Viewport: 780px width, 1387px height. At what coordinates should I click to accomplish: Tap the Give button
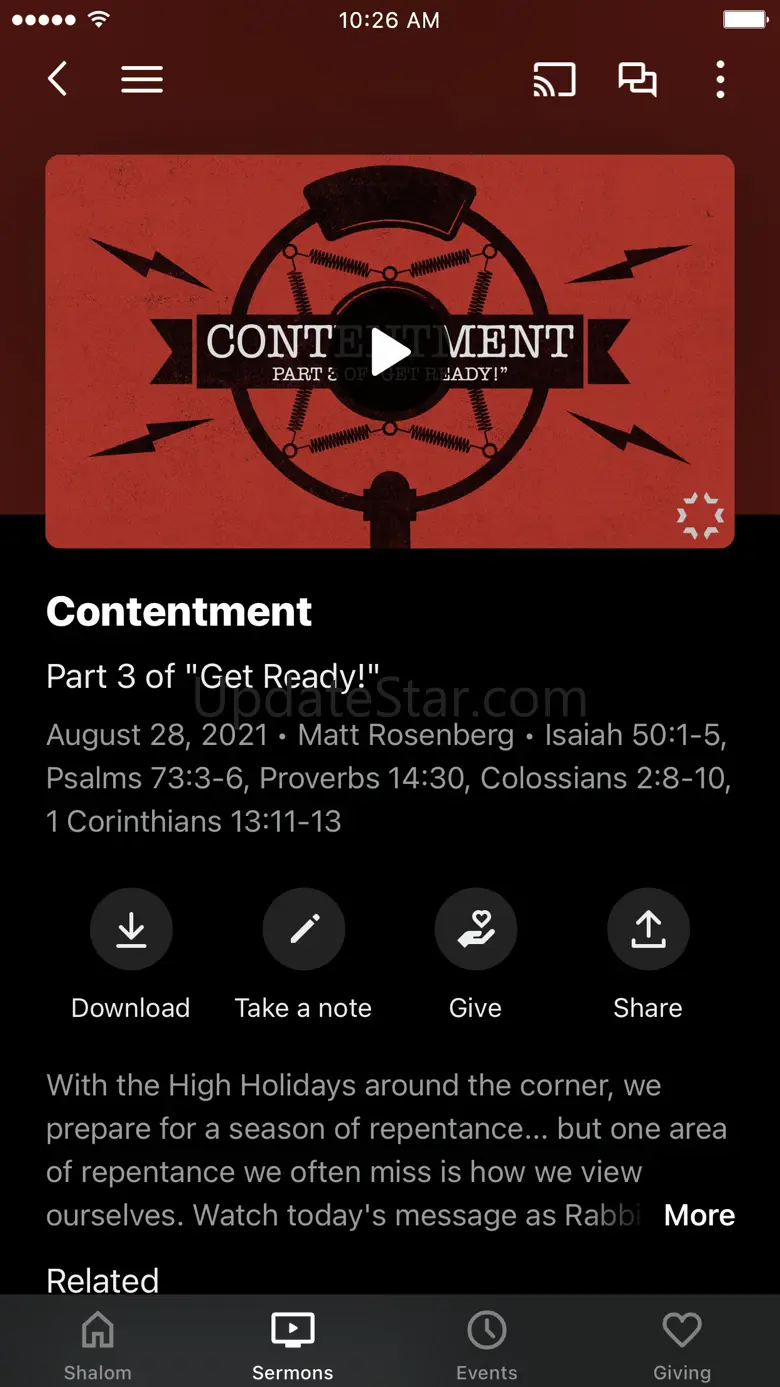(475, 954)
